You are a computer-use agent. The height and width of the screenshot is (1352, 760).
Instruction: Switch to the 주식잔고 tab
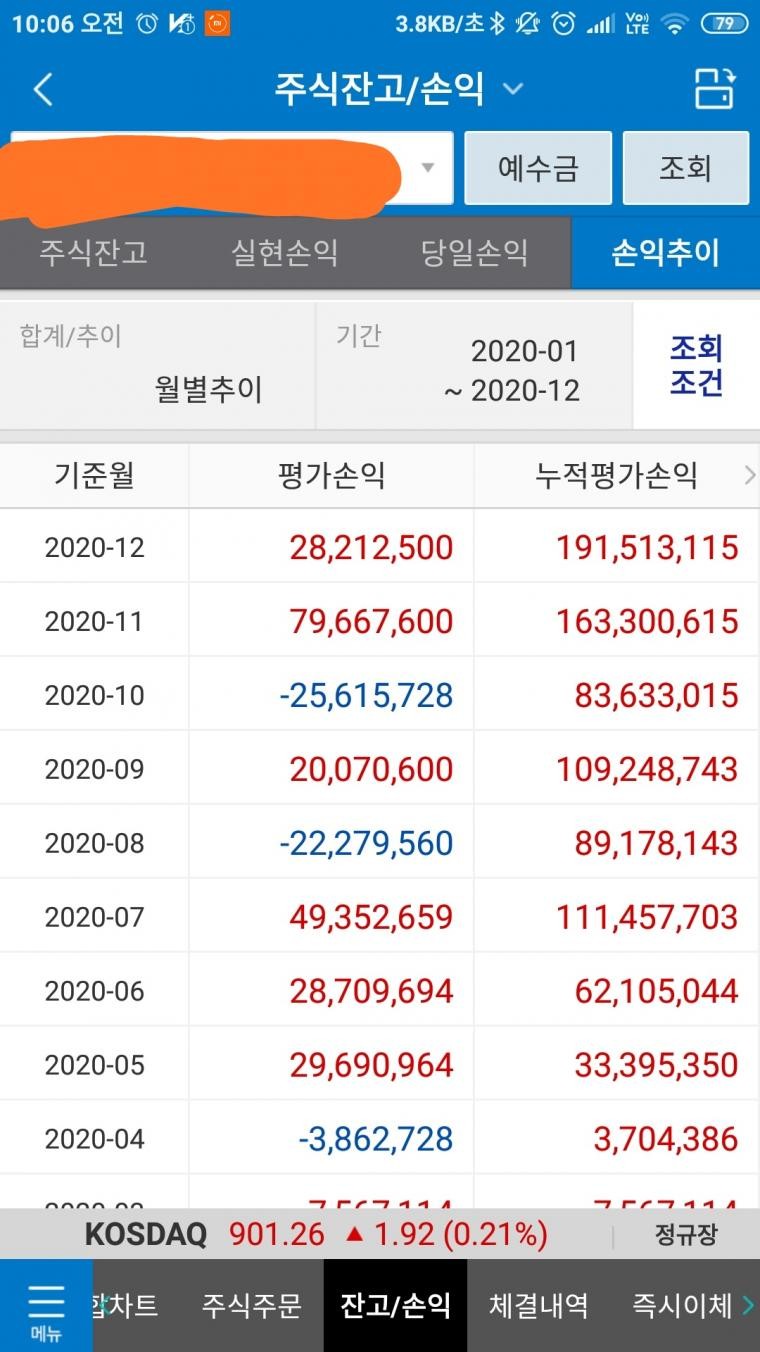pos(94,252)
